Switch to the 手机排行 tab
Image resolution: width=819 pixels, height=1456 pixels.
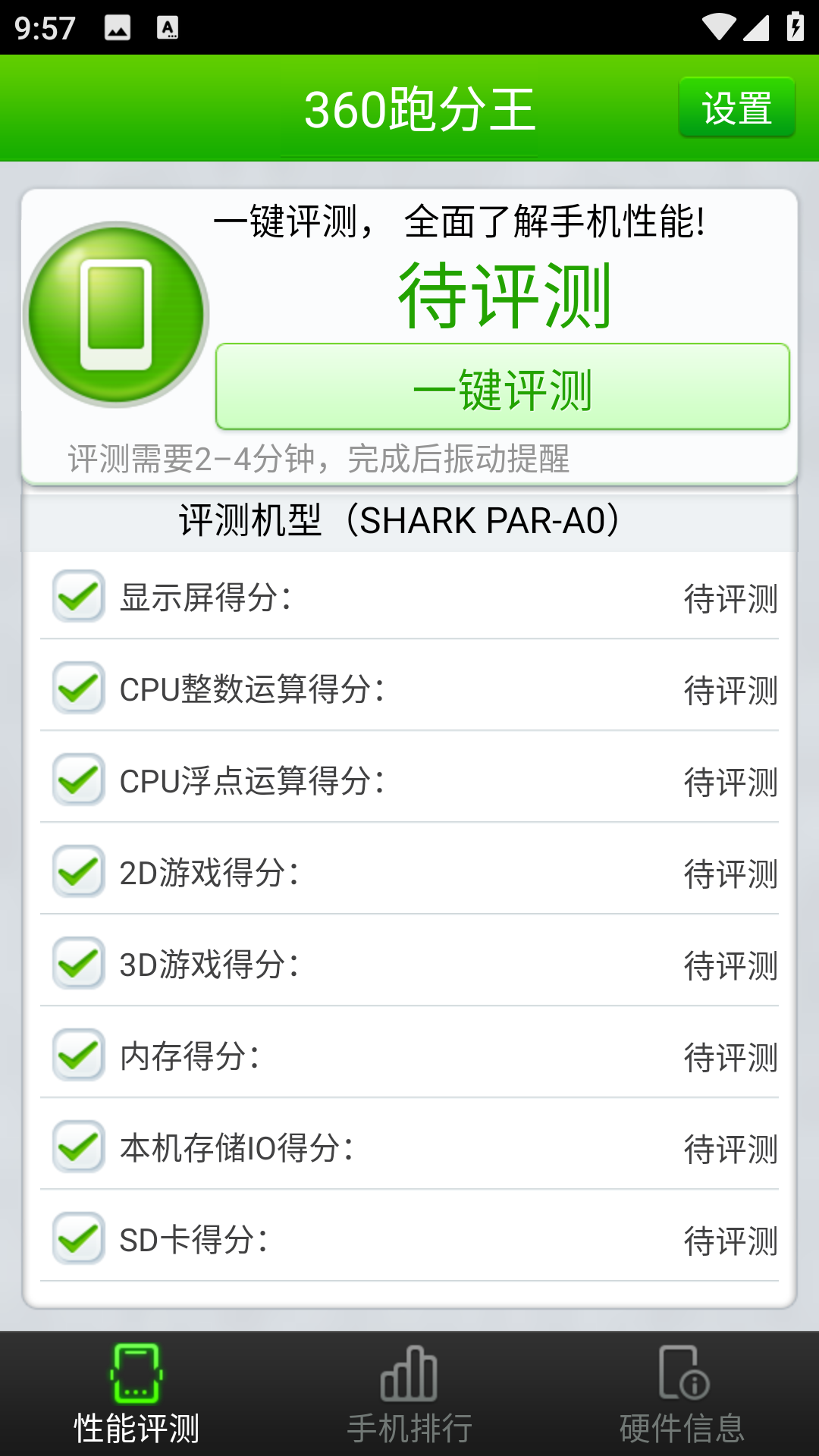point(409,1394)
